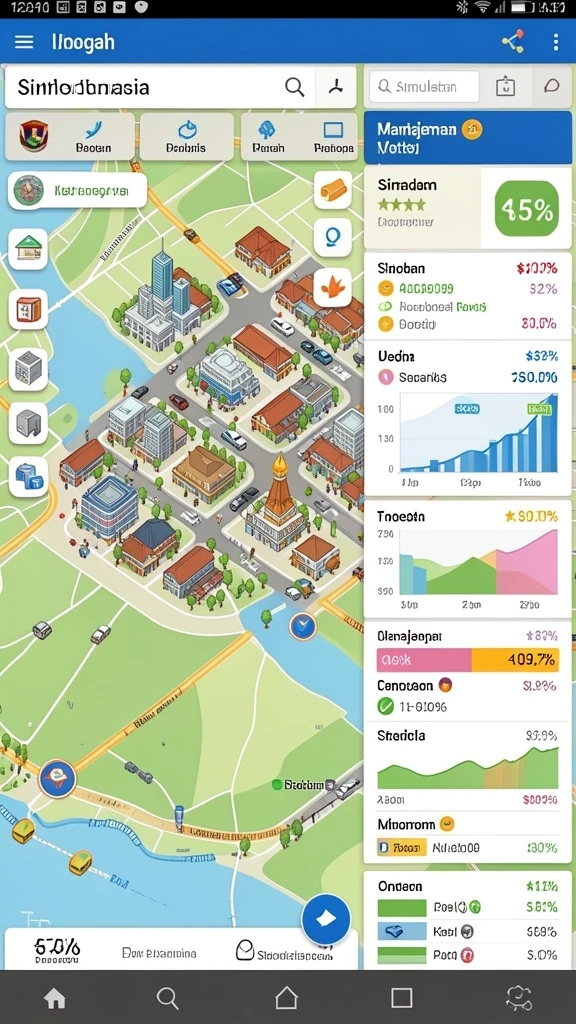Open the chat bubble icon at top right
Image resolution: width=576 pixels, height=1024 pixels.
pos(552,86)
